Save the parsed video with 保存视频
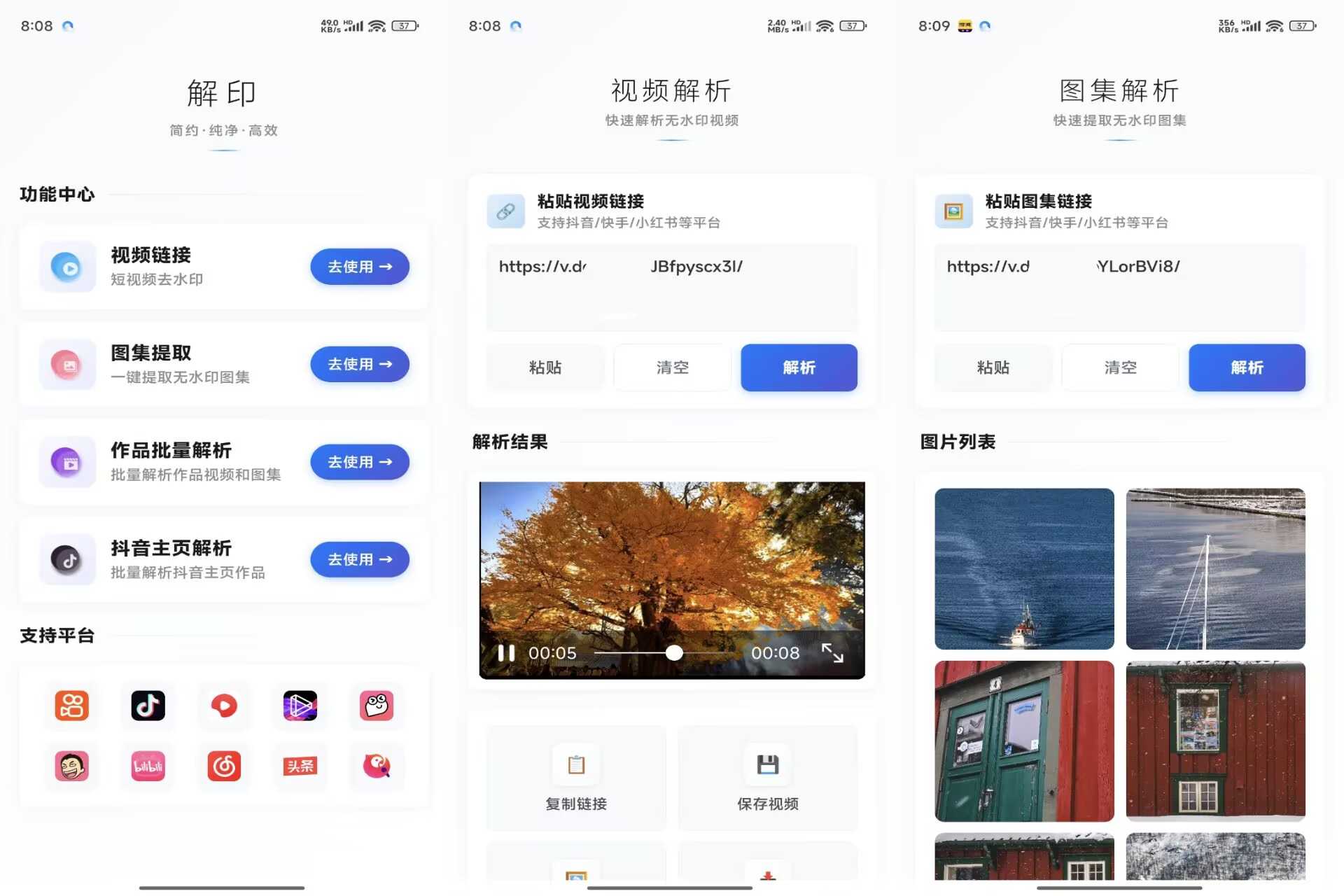 [768, 779]
